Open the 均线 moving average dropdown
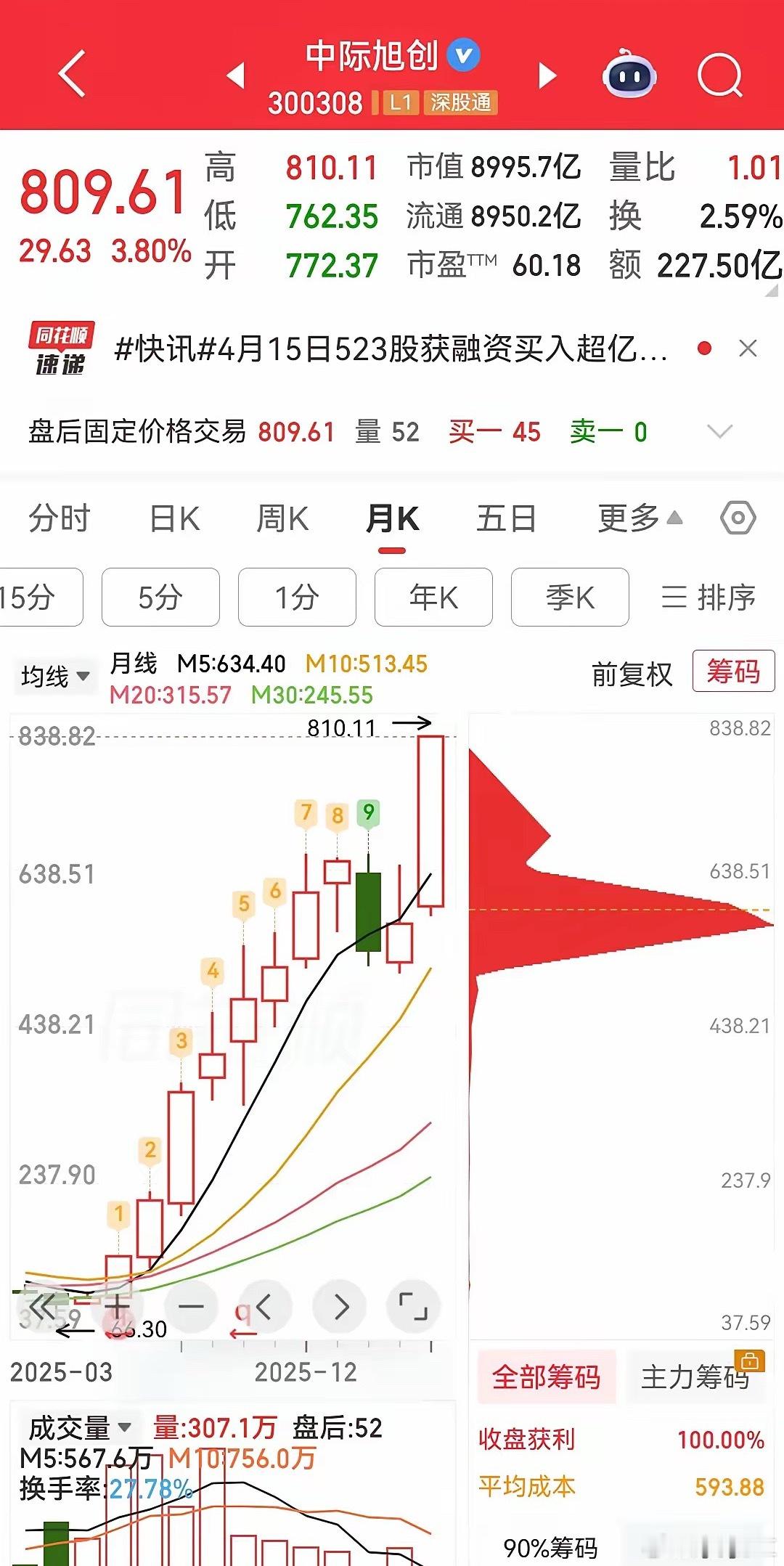Screen dimensions: 784x1566 56,676
